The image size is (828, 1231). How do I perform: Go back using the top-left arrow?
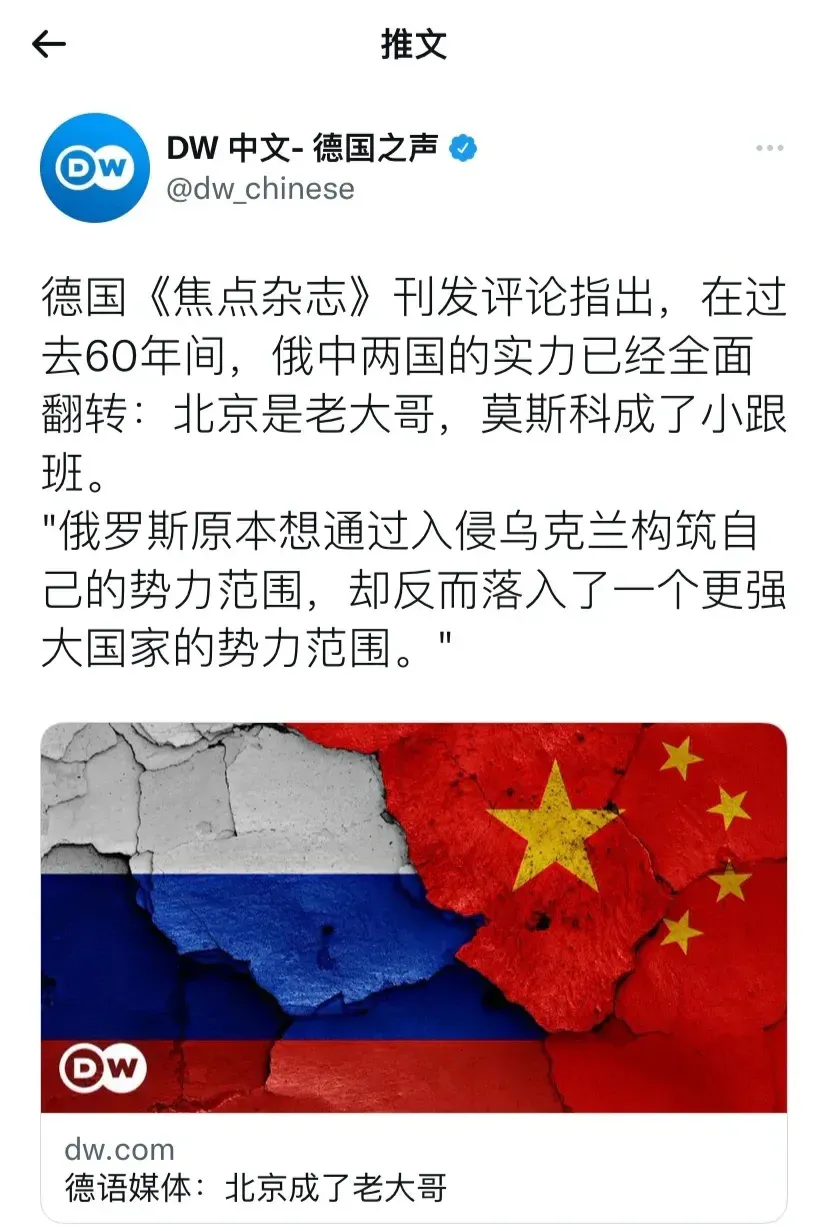pos(48,44)
